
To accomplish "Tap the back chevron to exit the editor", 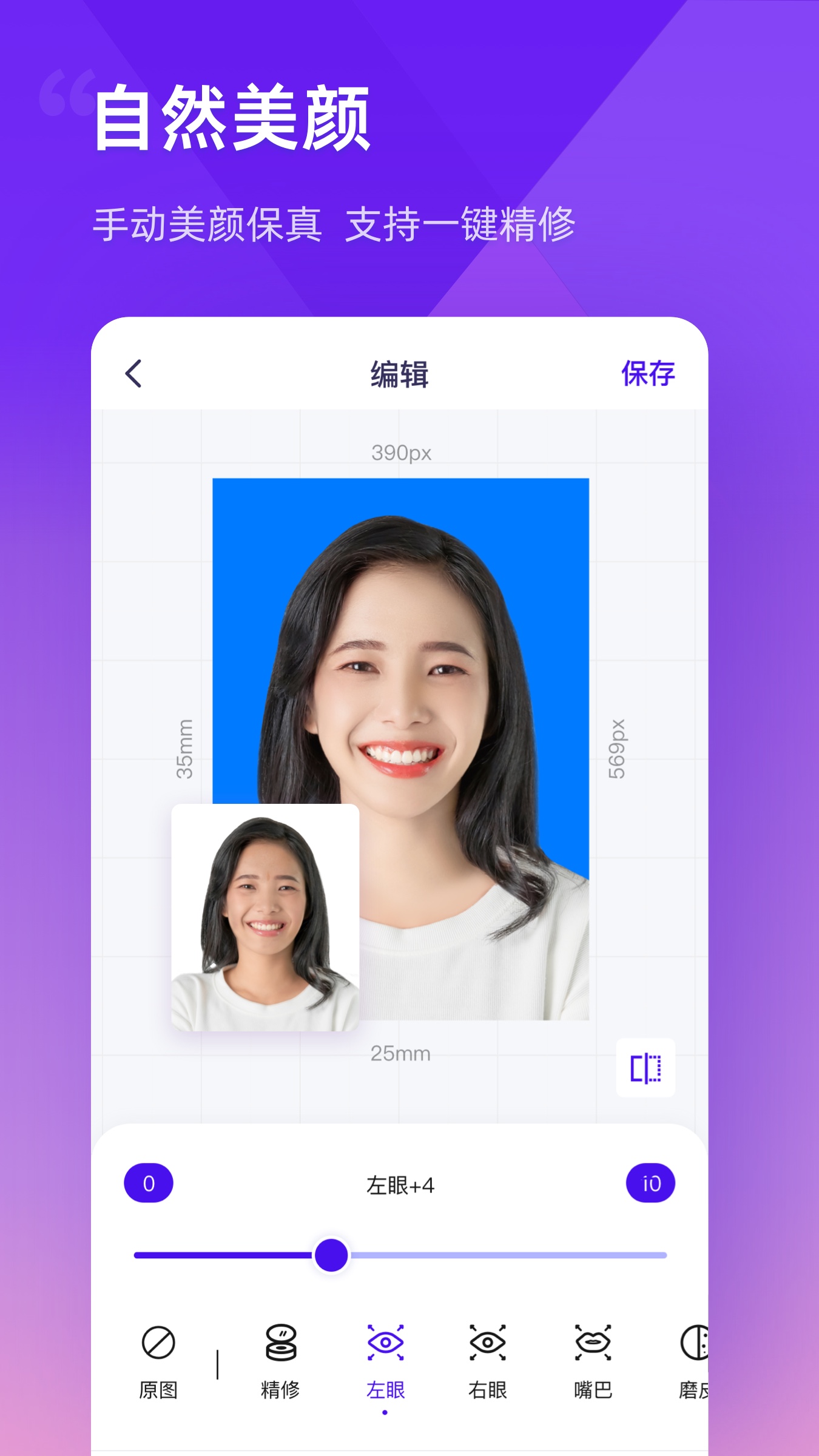I will (133, 374).
